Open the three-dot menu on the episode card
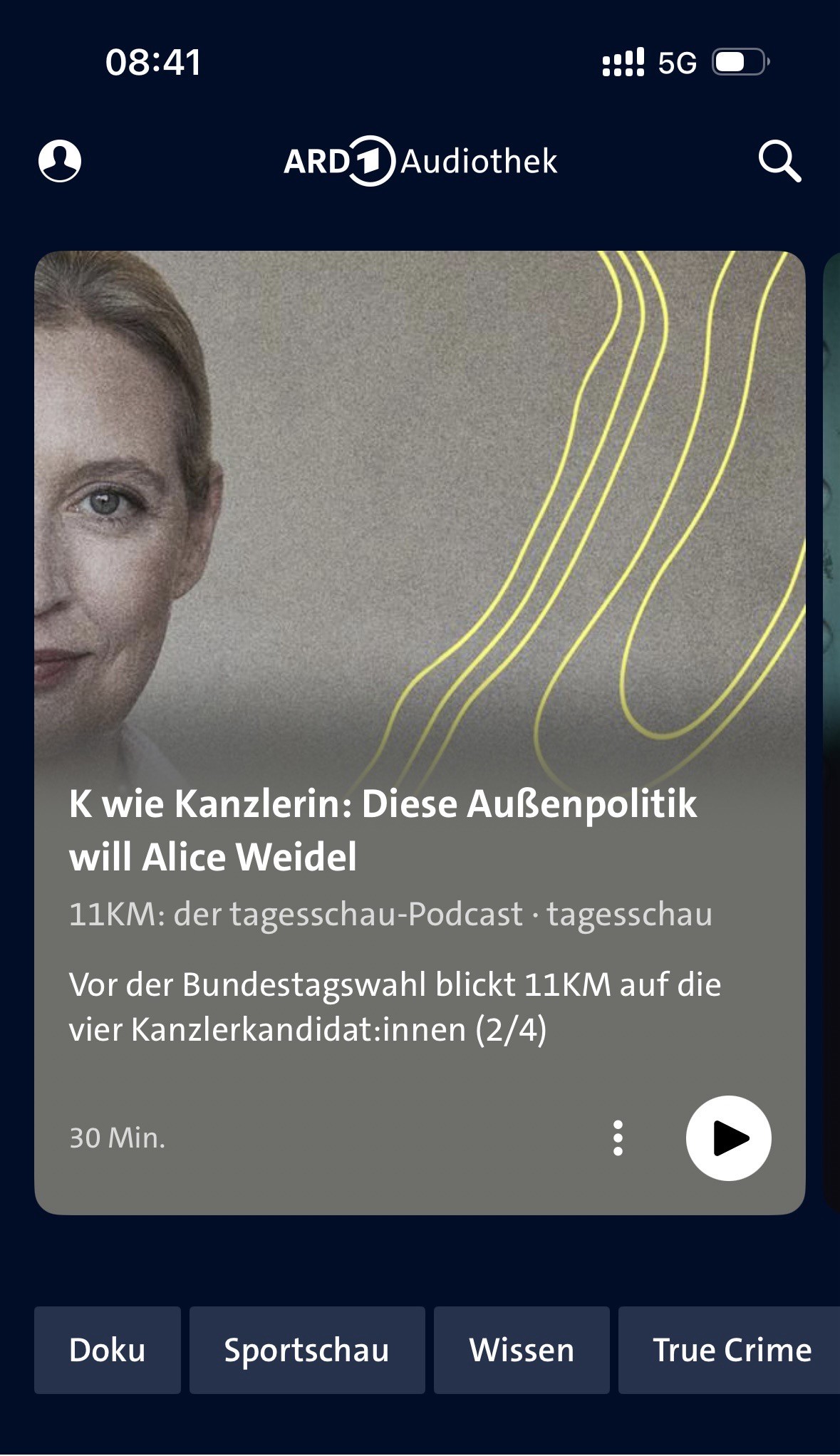The height and width of the screenshot is (1456, 840). pyautogui.click(x=618, y=1138)
